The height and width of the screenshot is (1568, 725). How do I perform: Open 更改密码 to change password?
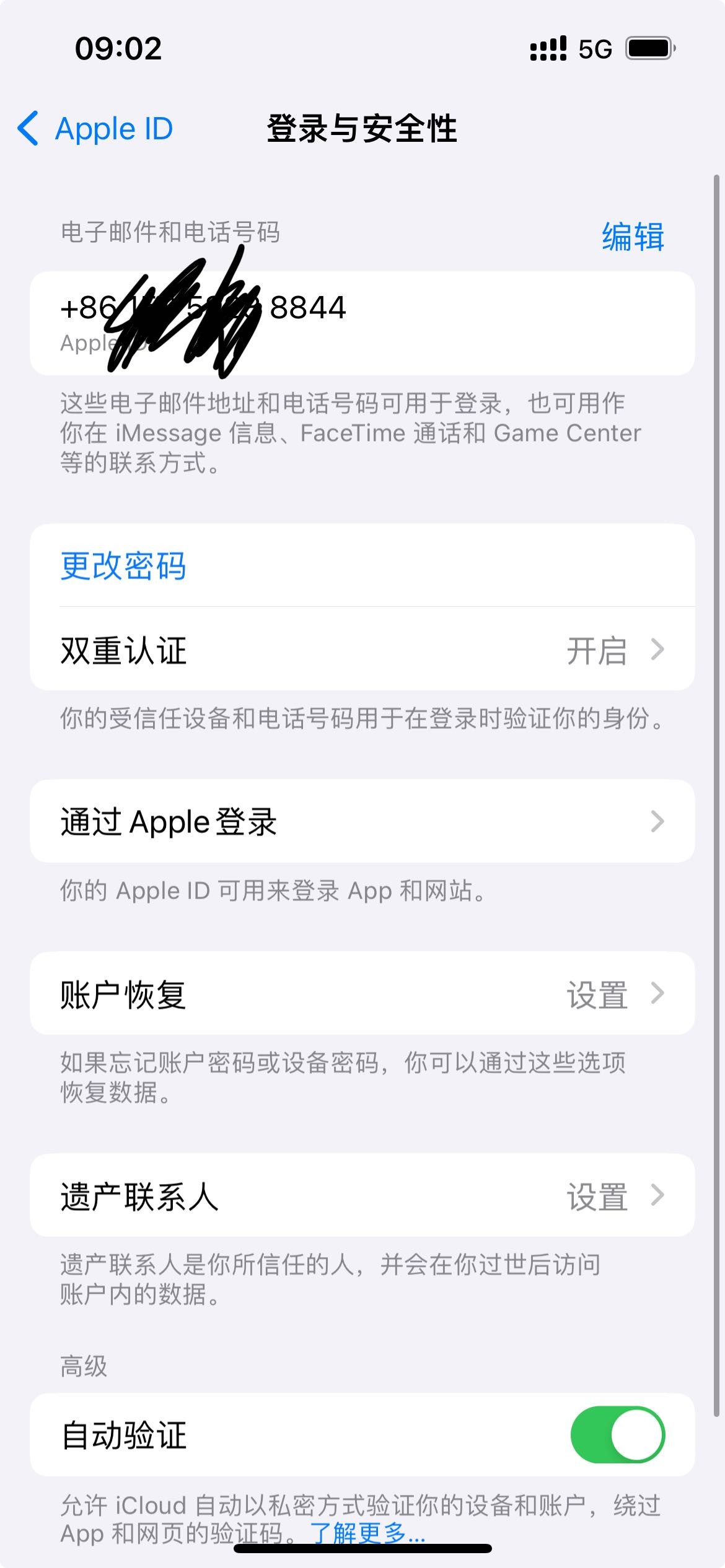tap(124, 566)
